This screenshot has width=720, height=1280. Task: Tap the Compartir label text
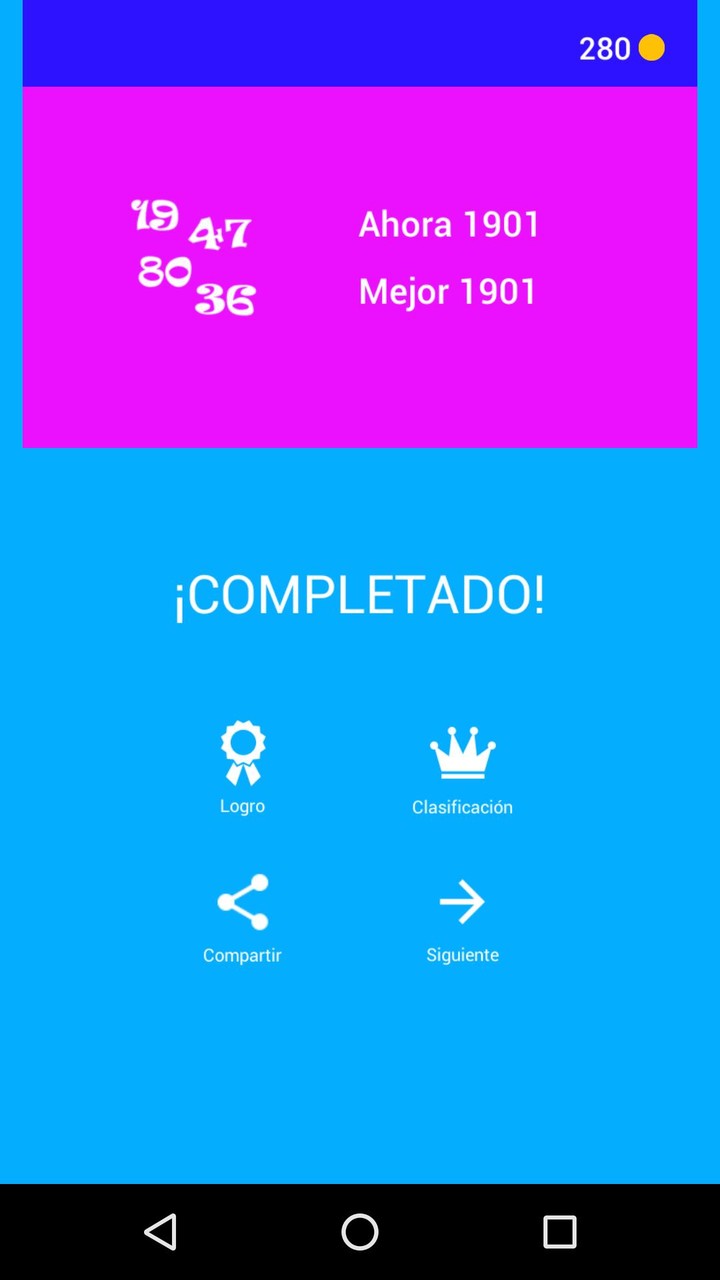242,955
